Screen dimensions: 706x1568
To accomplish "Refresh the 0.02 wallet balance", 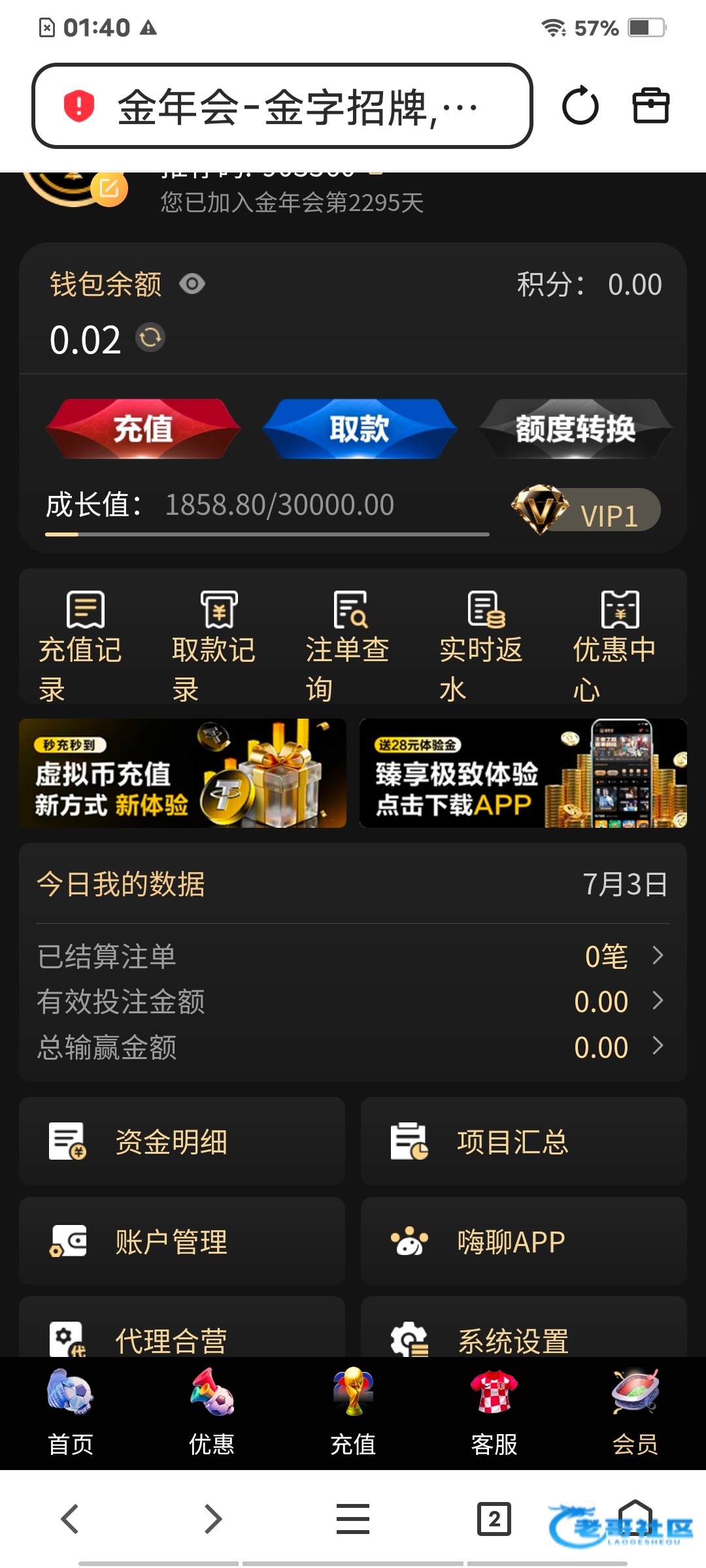I will pyautogui.click(x=150, y=338).
